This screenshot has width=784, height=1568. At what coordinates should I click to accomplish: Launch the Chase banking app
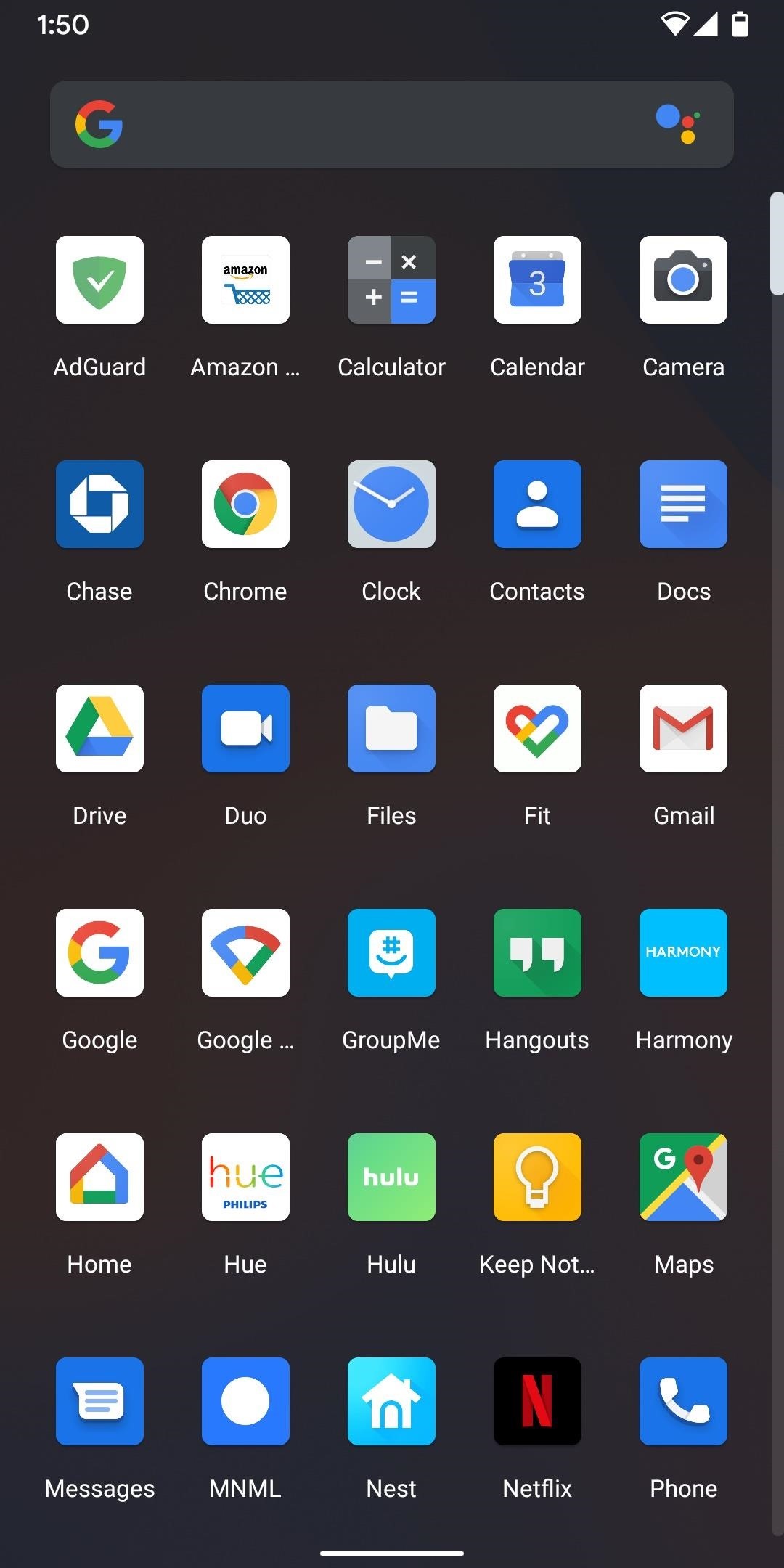[x=99, y=505]
